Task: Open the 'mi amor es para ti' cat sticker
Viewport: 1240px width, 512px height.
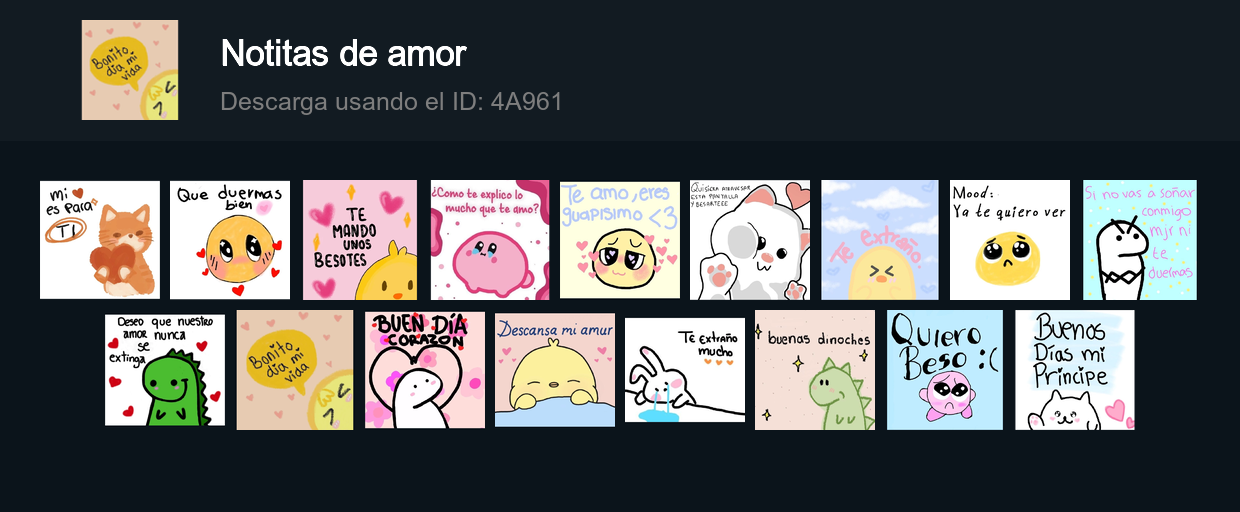Action: pyautogui.click(x=100, y=239)
